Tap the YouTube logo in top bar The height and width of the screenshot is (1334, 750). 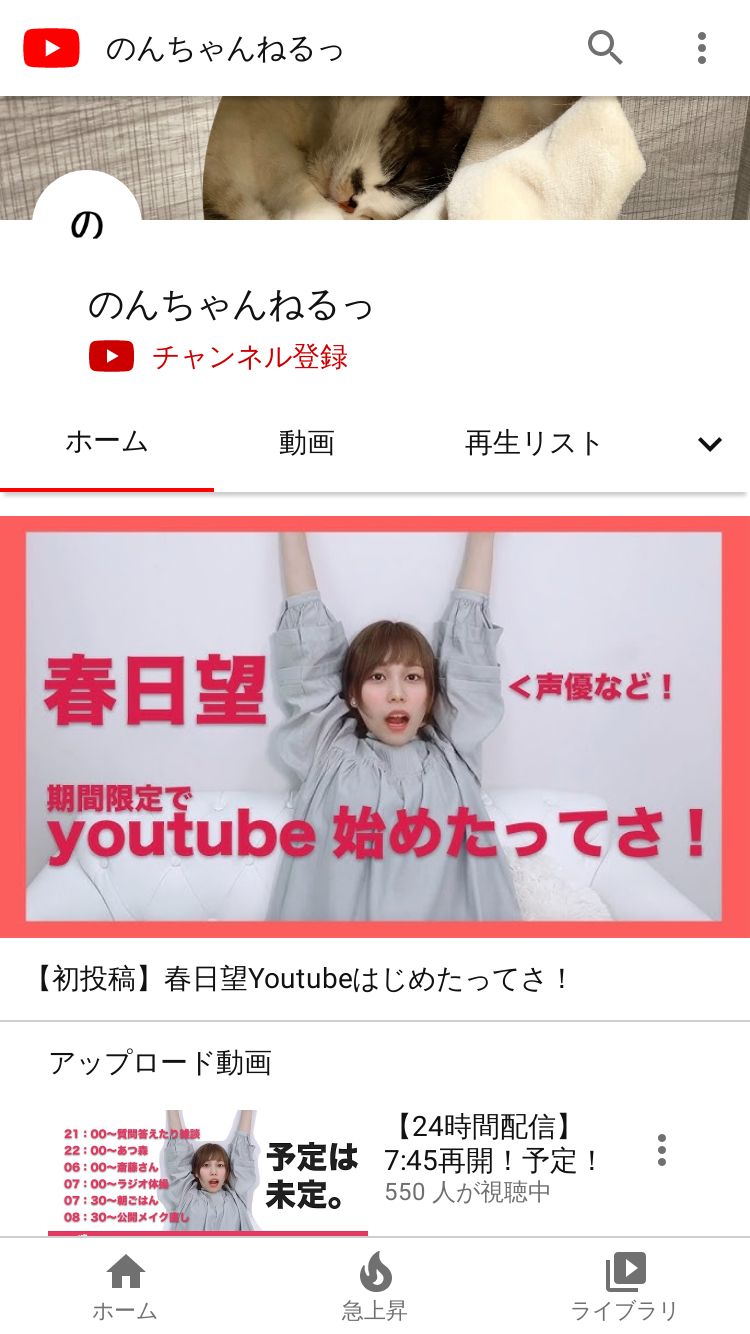click(51, 48)
